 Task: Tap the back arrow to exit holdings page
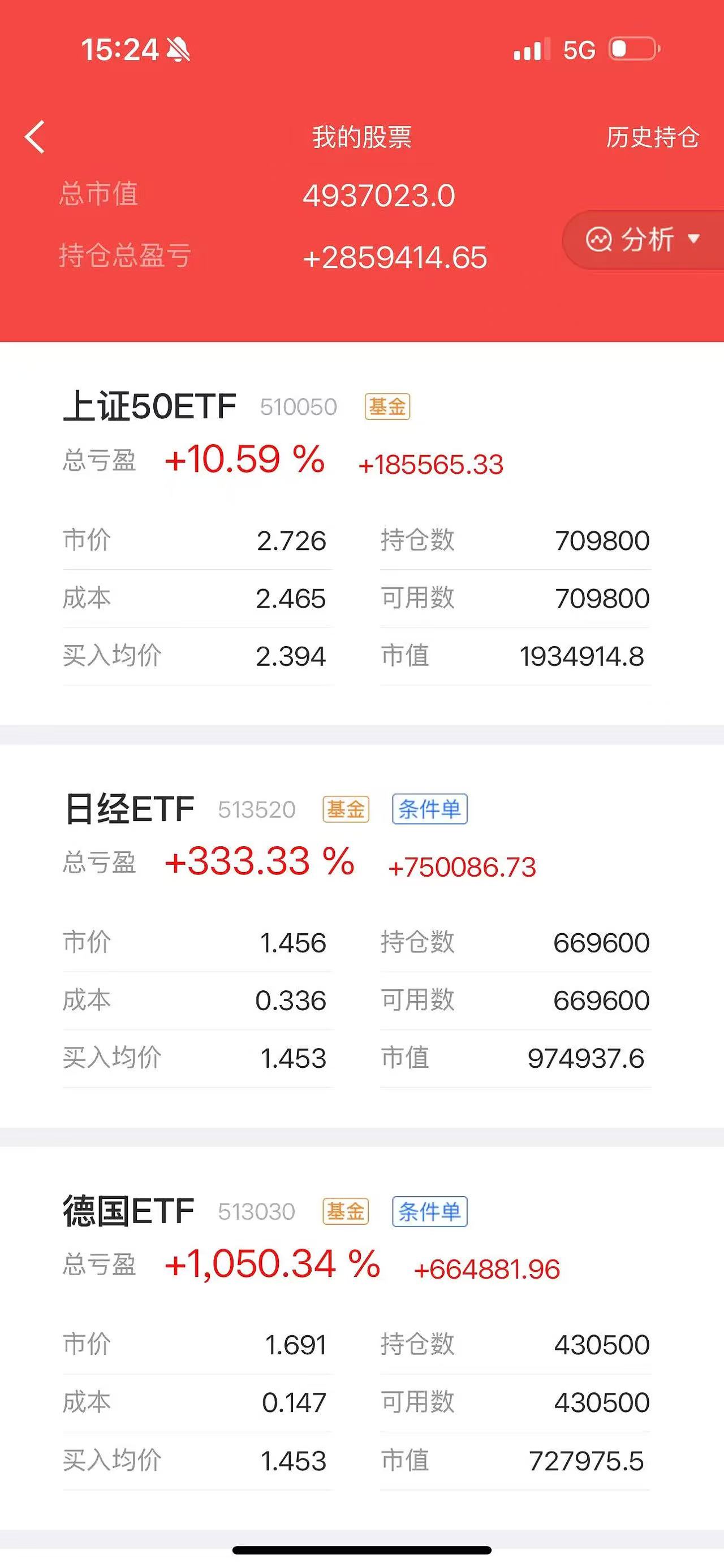(x=35, y=137)
